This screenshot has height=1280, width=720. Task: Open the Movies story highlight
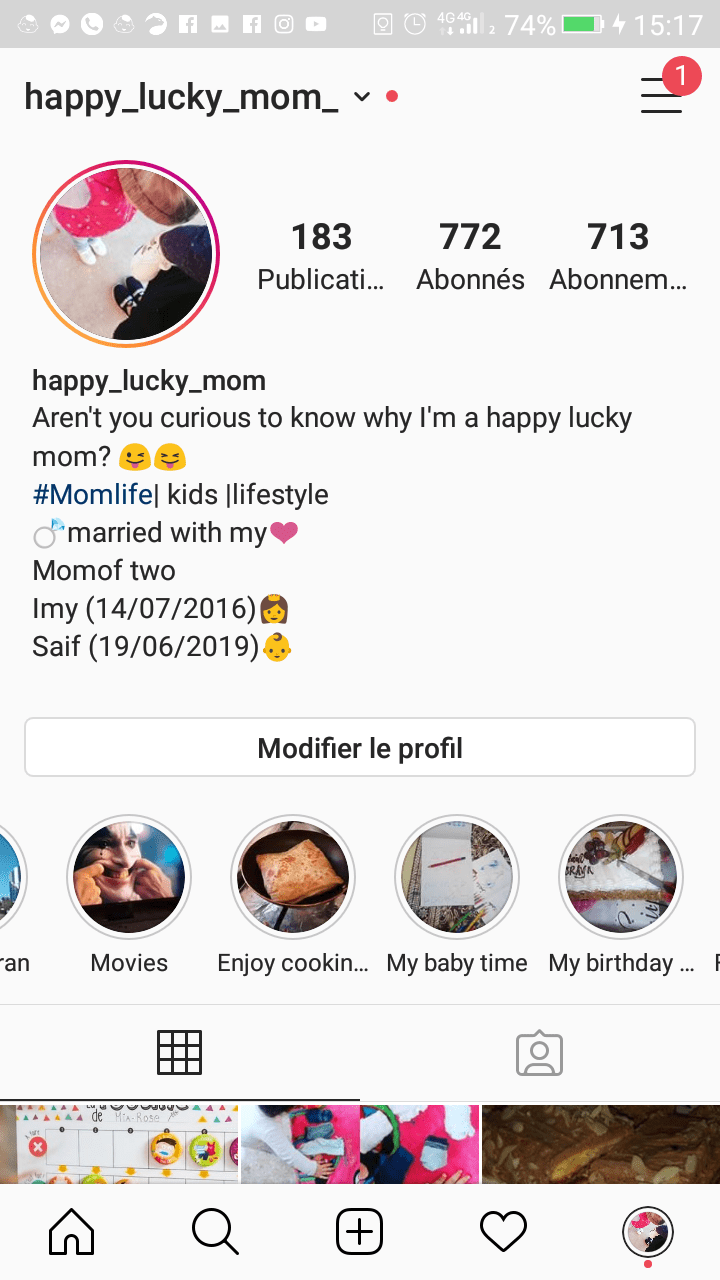(x=129, y=877)
